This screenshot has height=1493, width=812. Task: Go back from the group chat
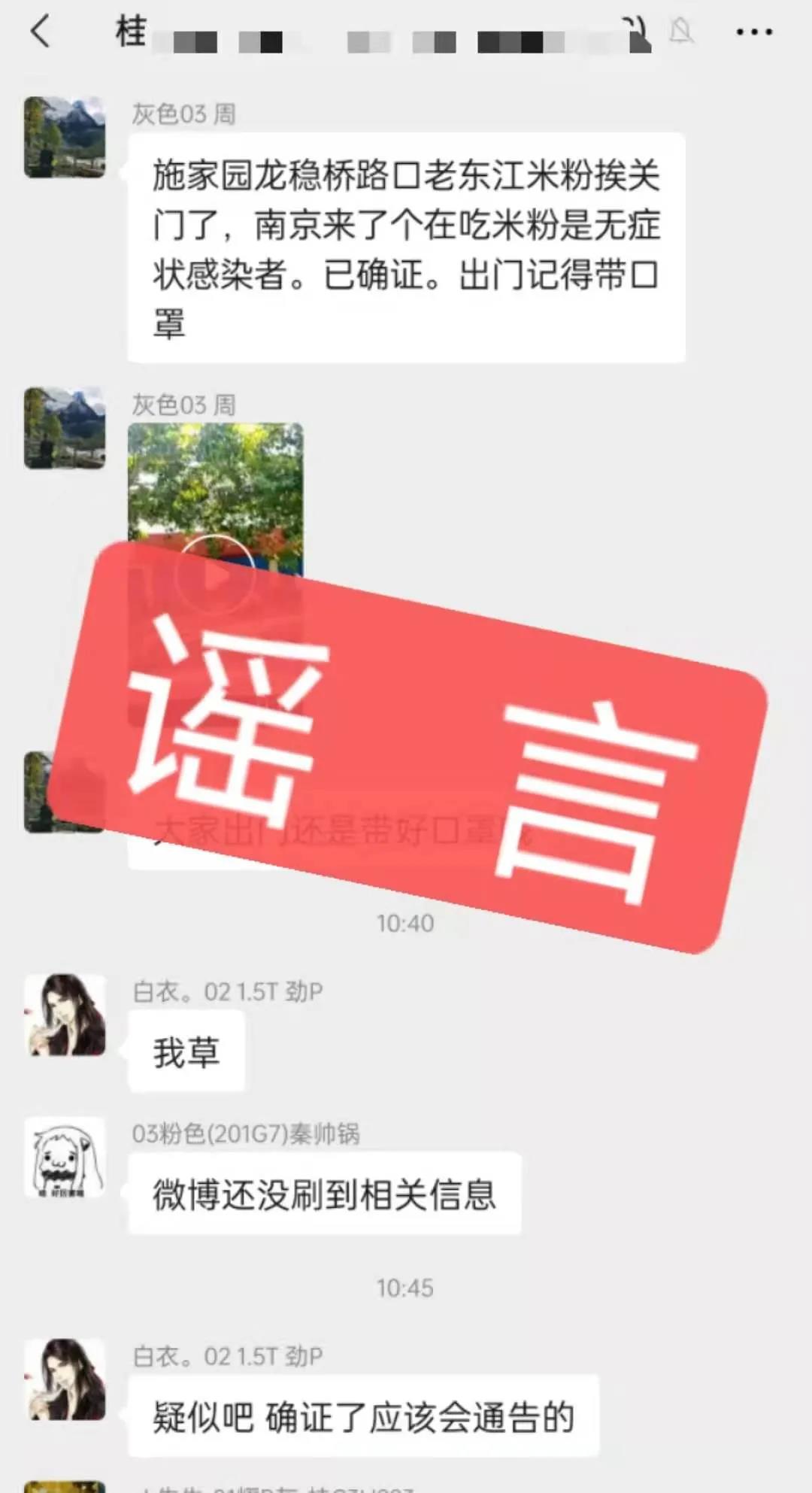pyautogui.click(x=40, y=32)
